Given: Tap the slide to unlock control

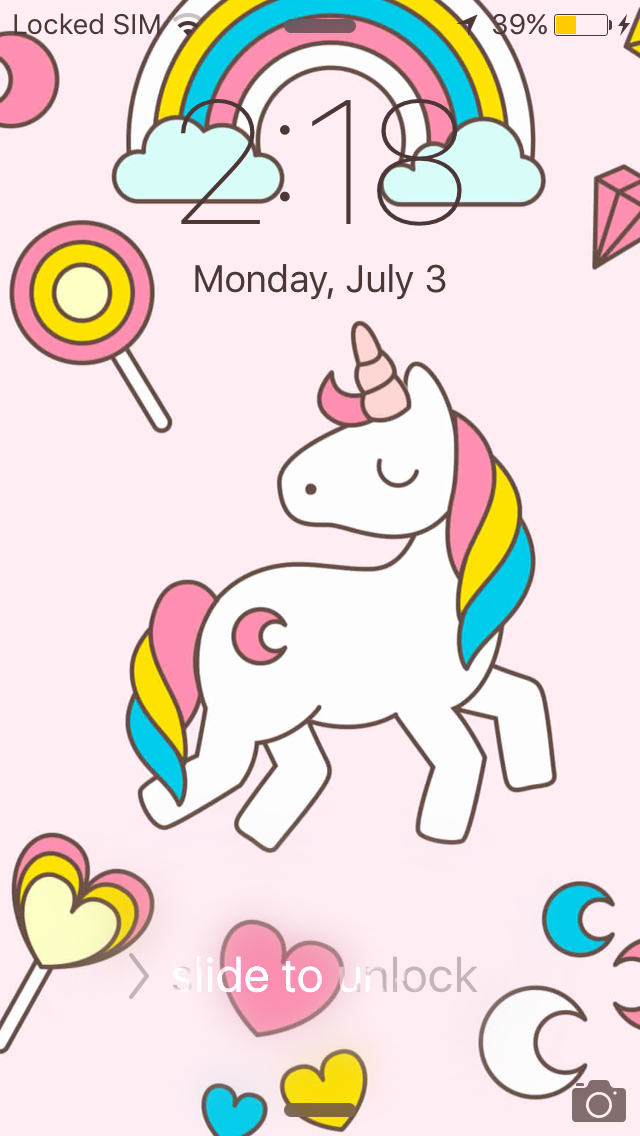Looking at the screenshot, I should point(303,976).
